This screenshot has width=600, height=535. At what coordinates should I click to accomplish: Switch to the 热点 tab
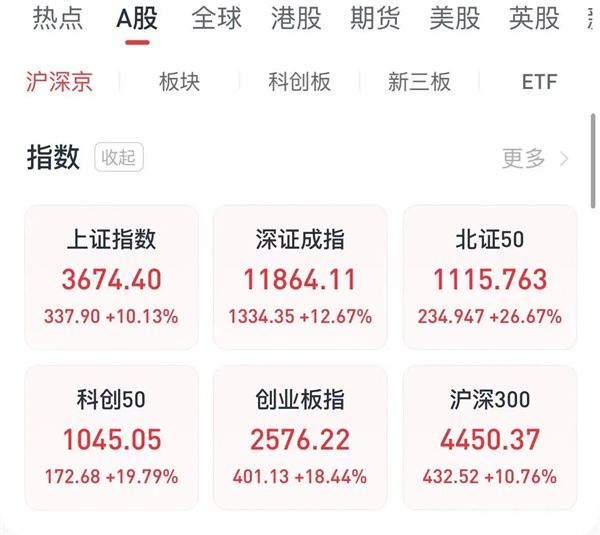(x=58, y=20)
